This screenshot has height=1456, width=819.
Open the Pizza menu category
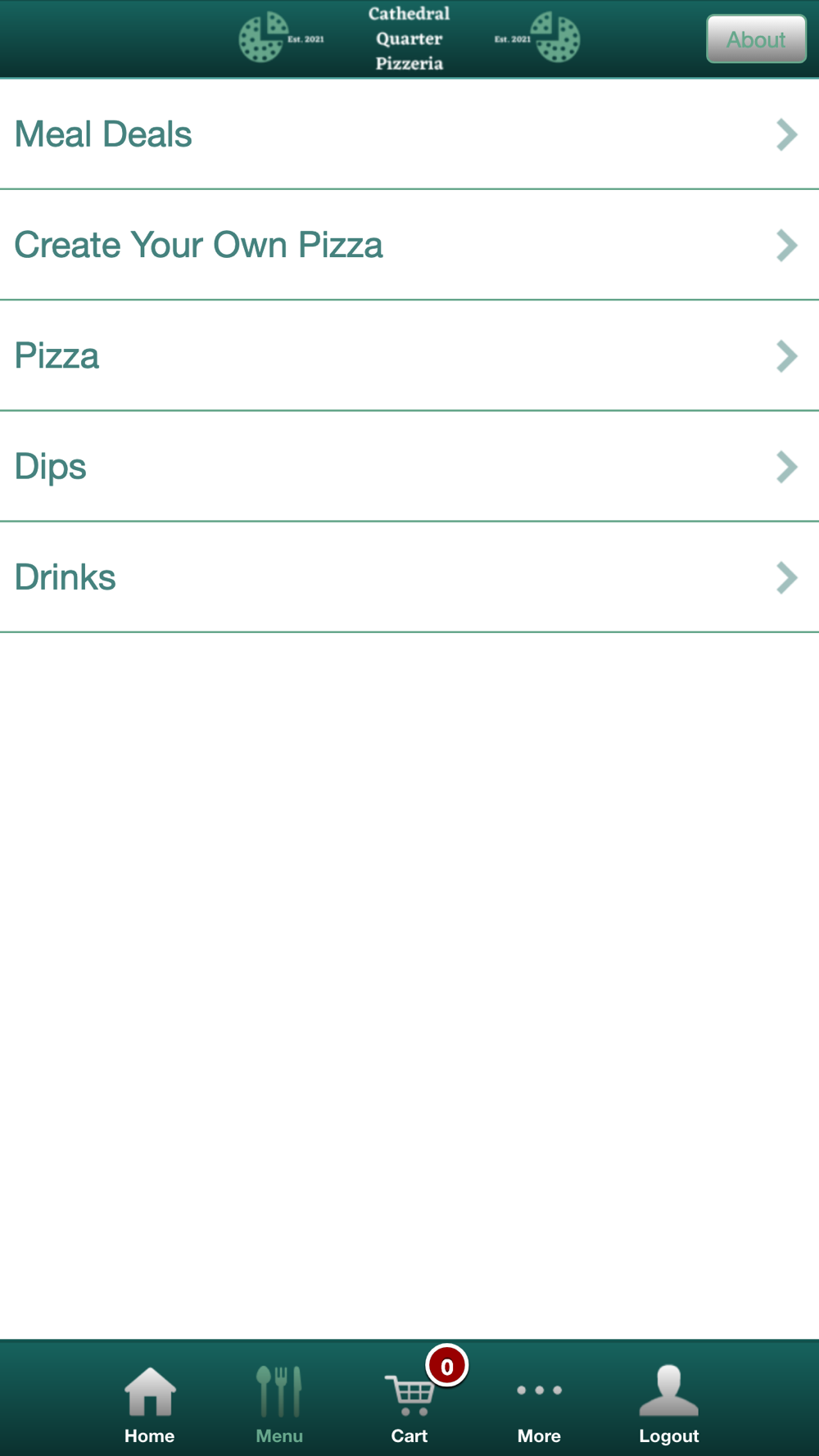coord(409,355)
